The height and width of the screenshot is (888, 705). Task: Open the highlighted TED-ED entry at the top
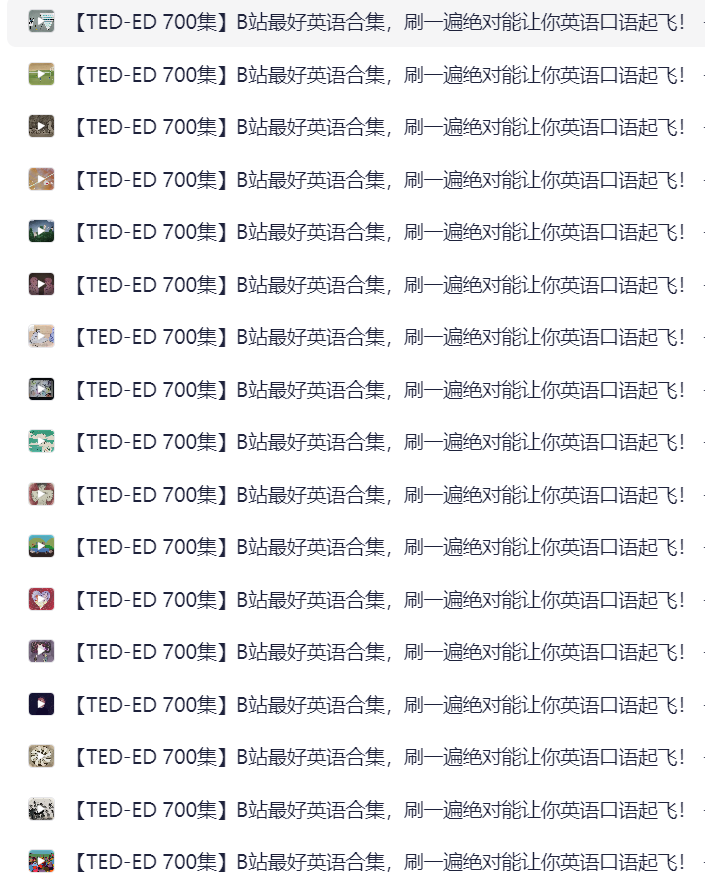(x=380, y=22)
